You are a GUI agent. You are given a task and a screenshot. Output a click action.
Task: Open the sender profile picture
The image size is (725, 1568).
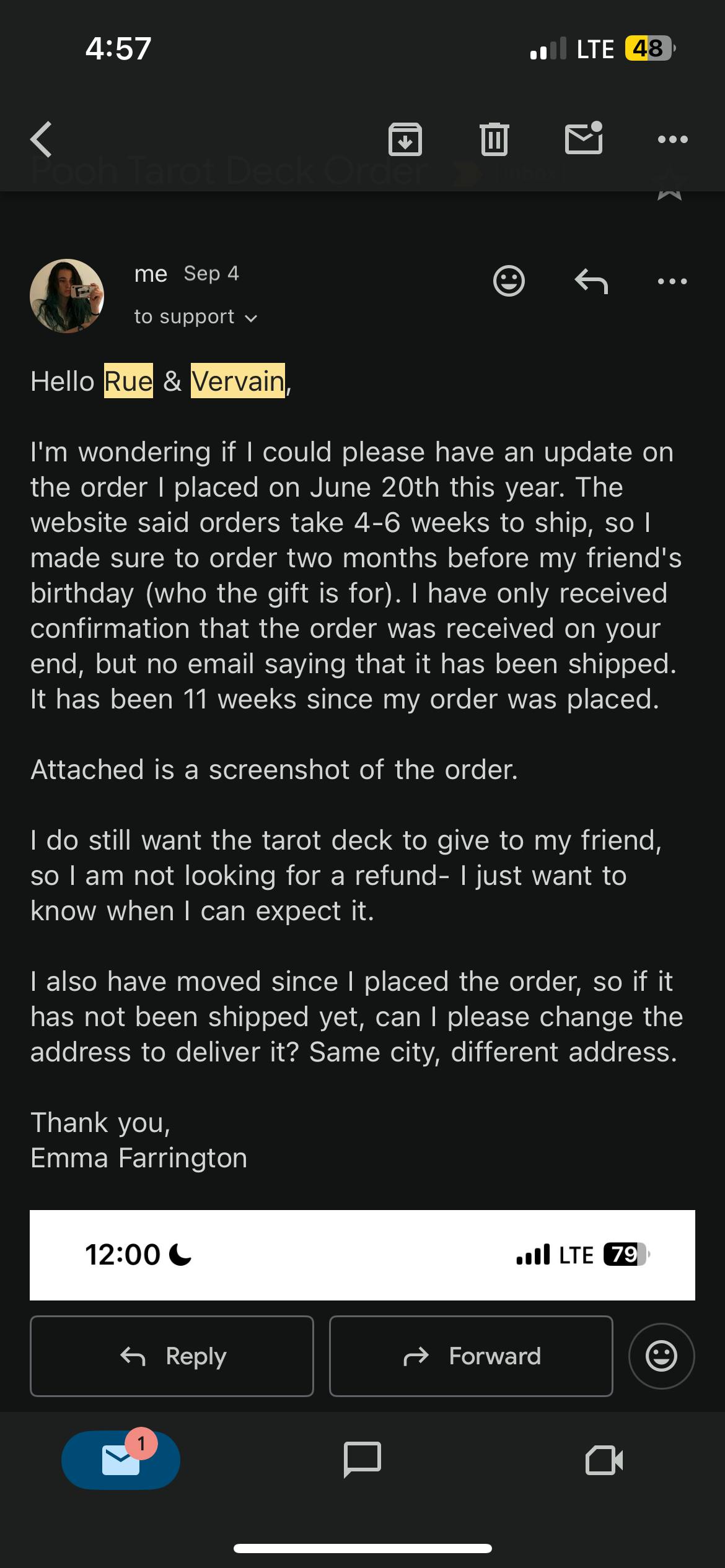[x=67, y=296]
